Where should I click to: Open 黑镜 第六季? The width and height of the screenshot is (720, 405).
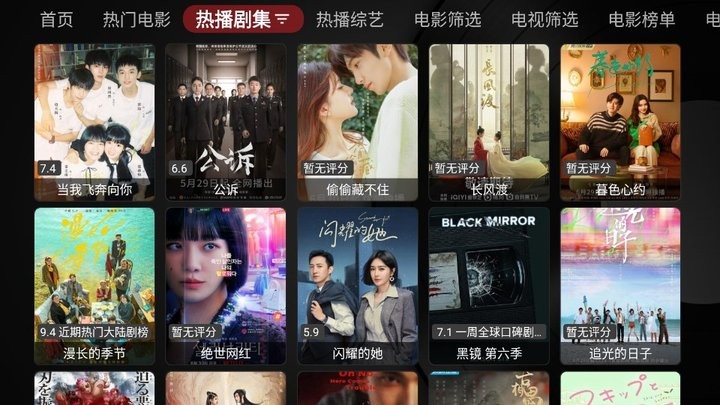point(489,285)
